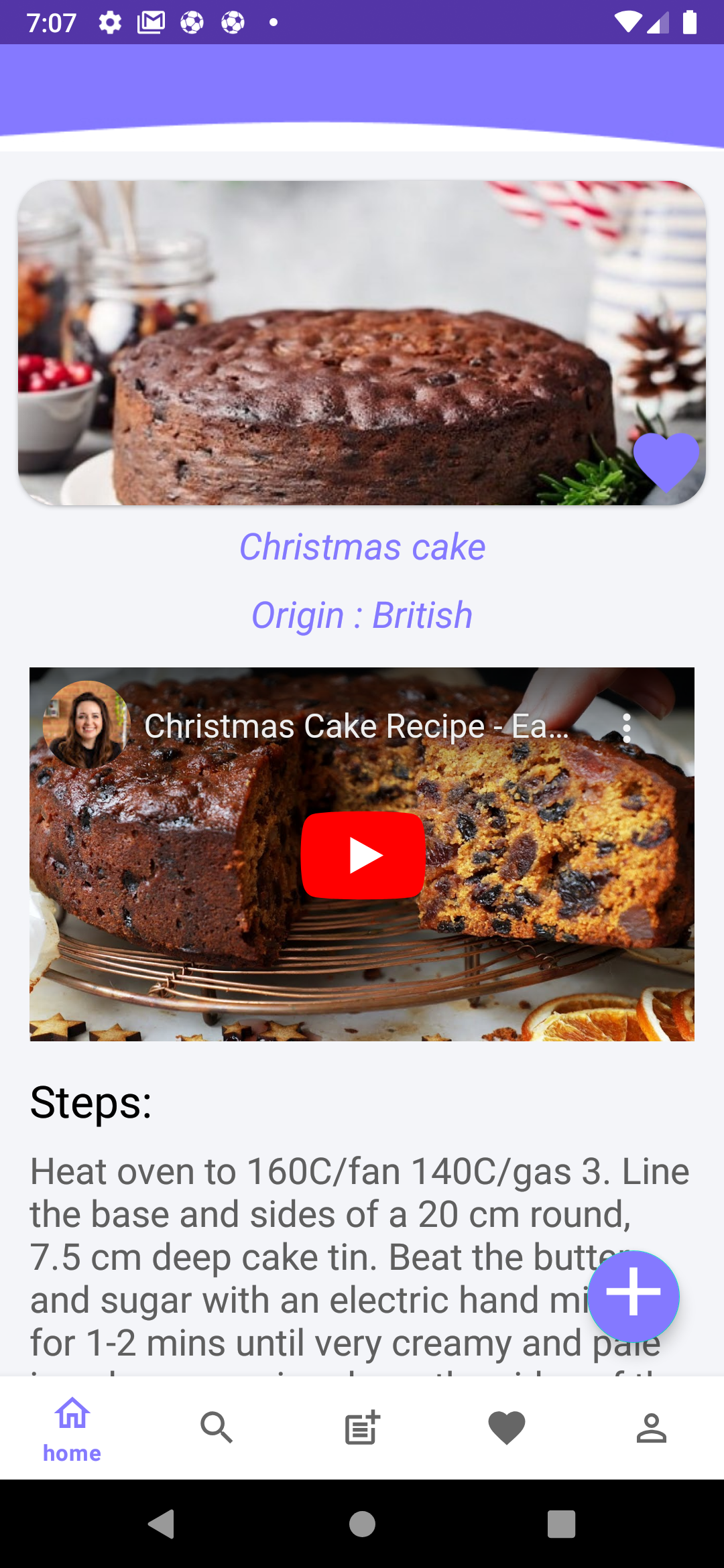Tap the floating plus button
Image resolution: width=724 pixels, height=1568 pixels.
point(633,1295)
